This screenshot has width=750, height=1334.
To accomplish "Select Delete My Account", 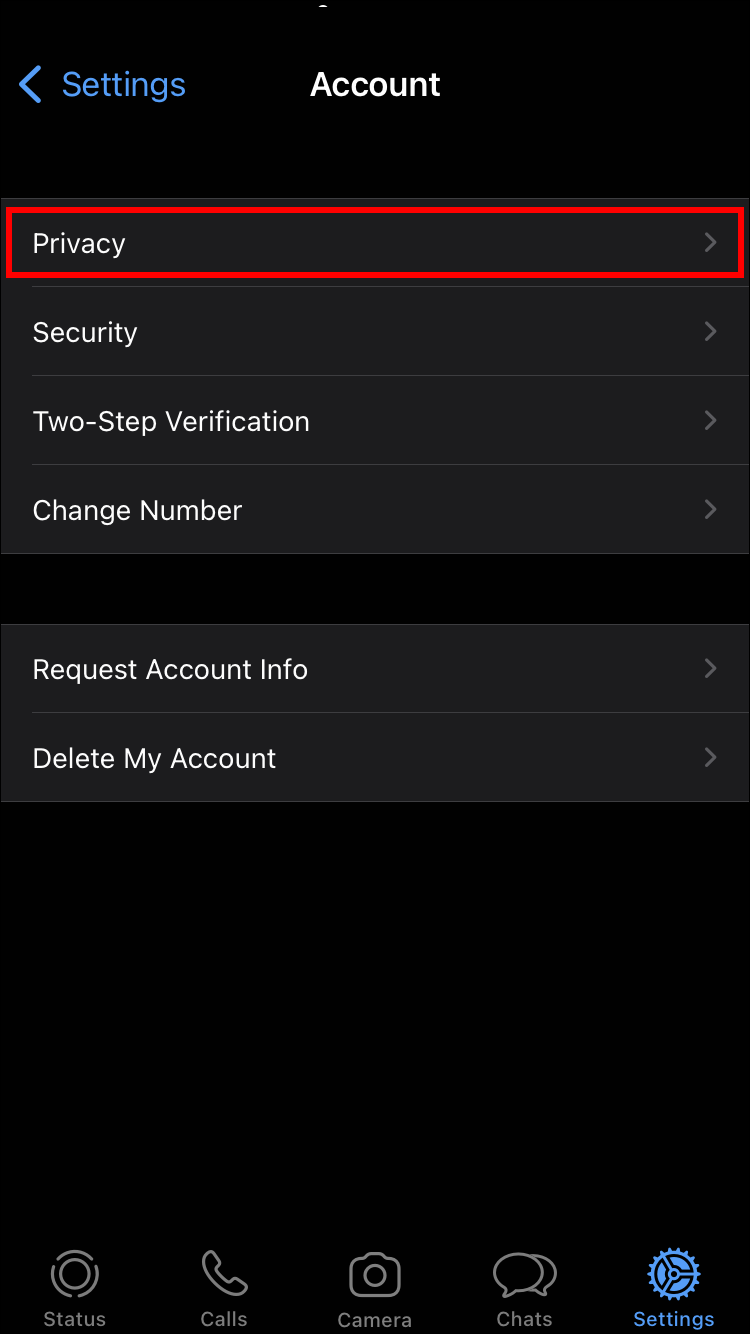I will pos(375,758).
